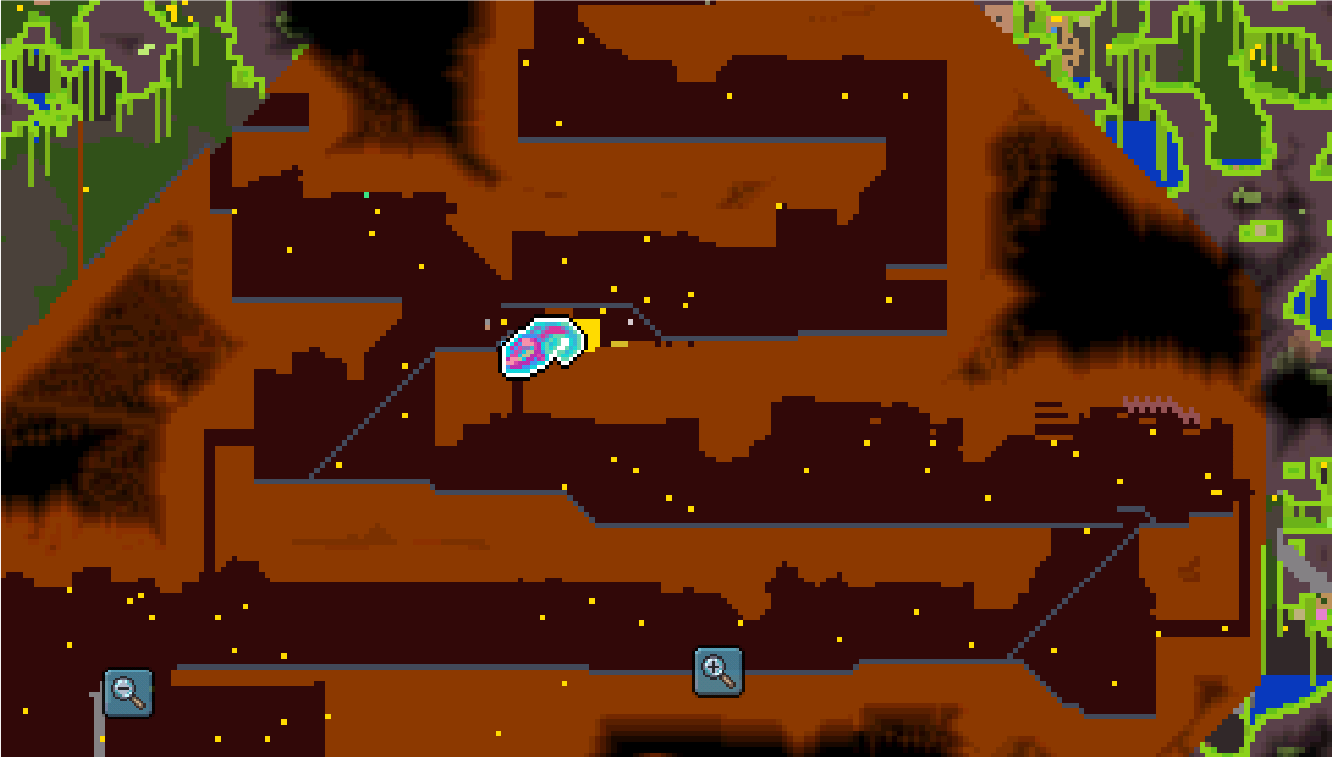Zoom in the map view
1332x757 pixels.
718,670
